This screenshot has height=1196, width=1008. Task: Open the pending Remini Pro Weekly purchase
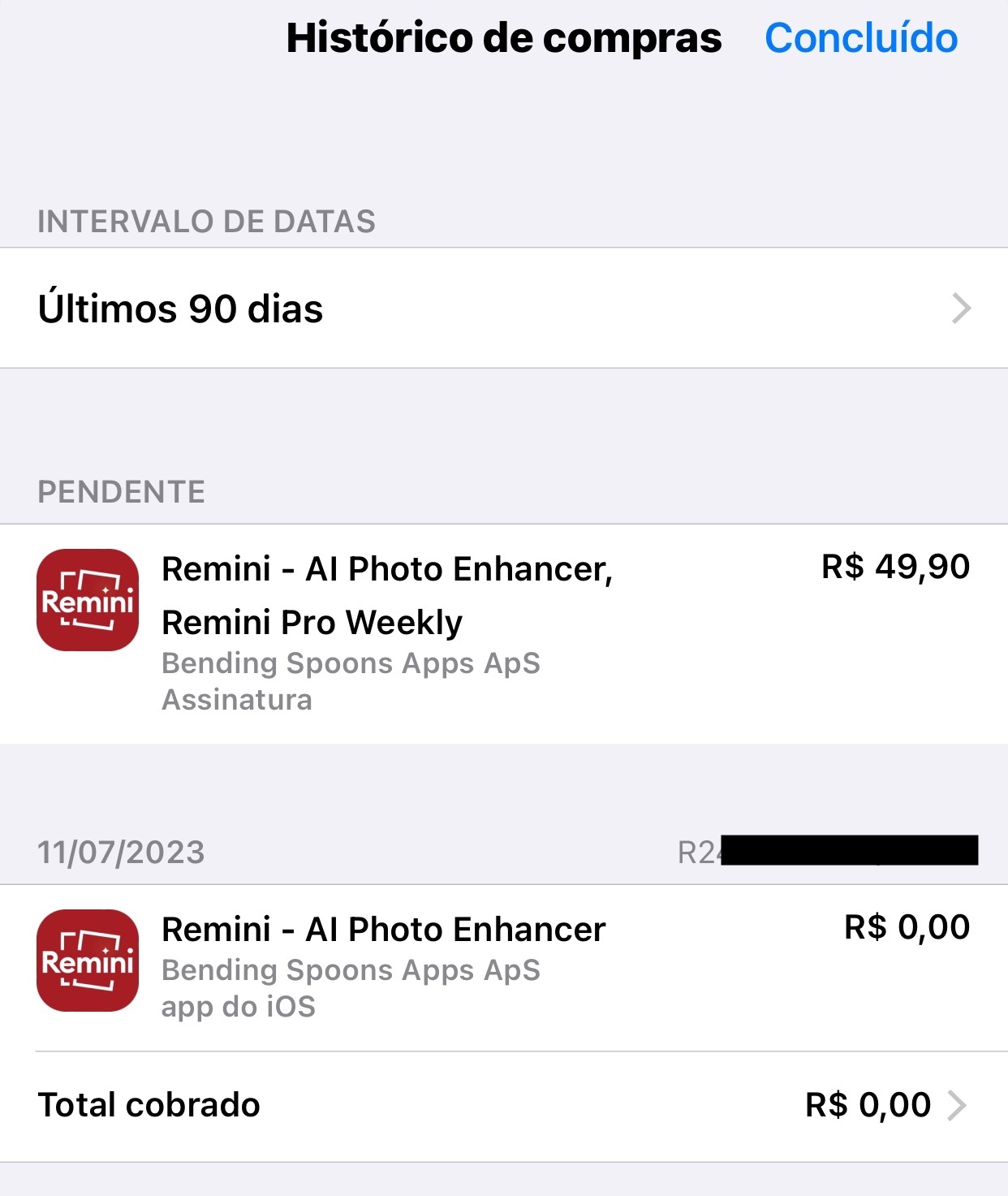point(503,632)
